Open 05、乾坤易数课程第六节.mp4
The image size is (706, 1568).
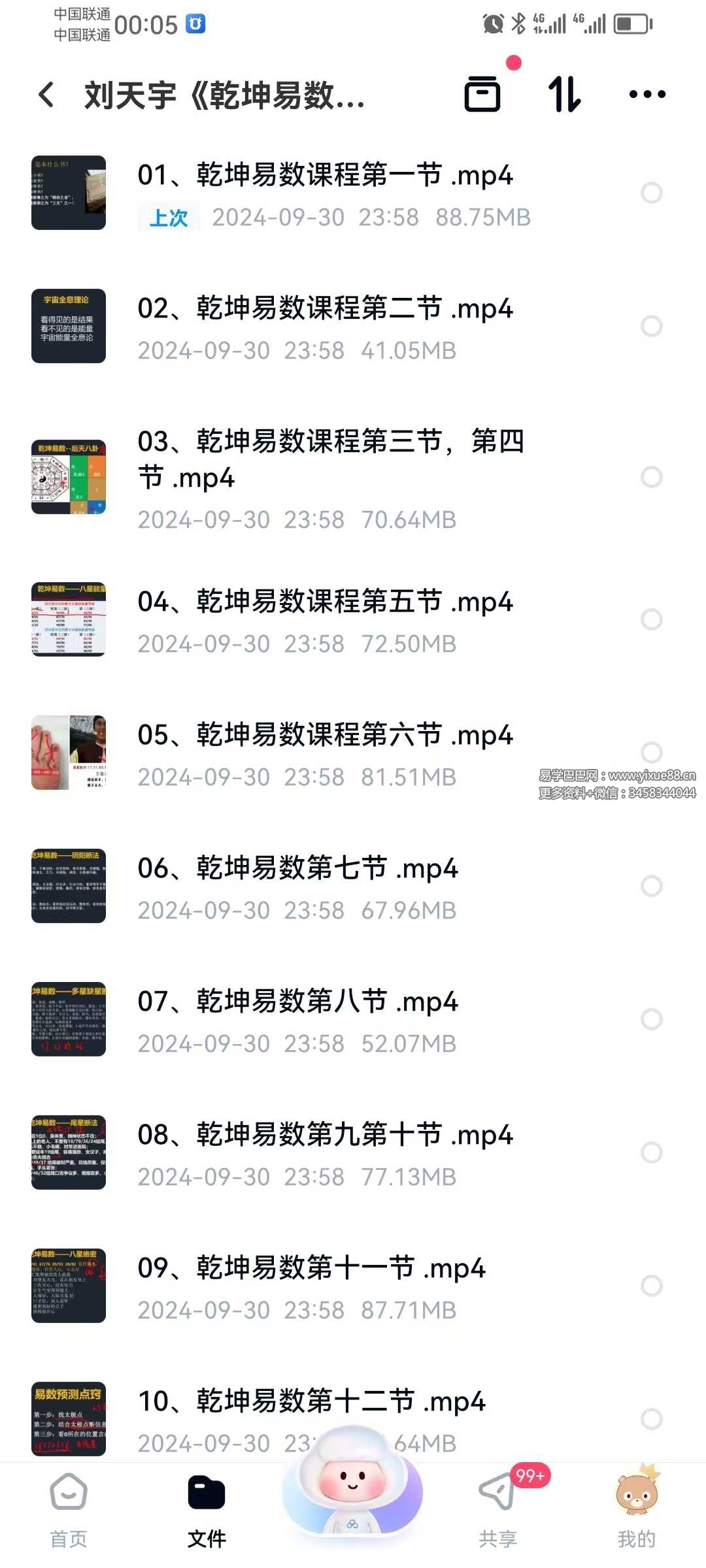tap(325, 735)
